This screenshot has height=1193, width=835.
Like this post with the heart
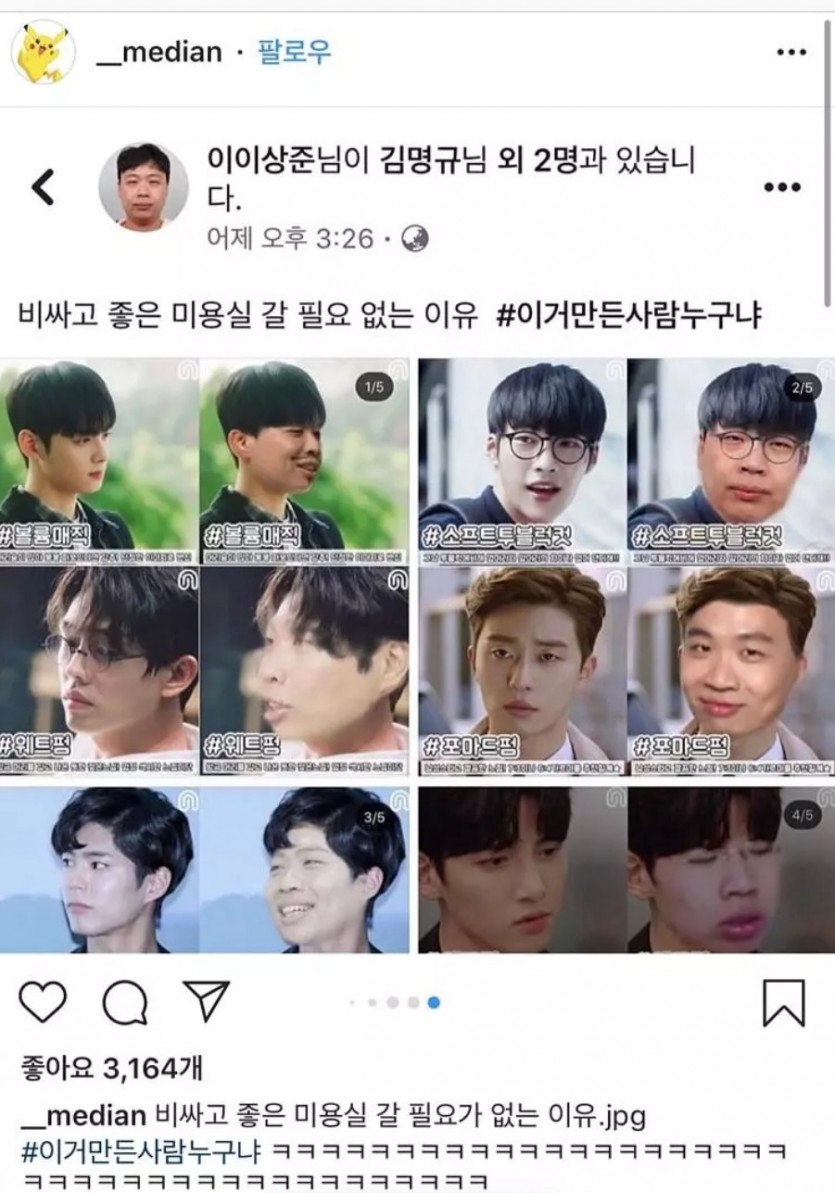(43, 1002)
